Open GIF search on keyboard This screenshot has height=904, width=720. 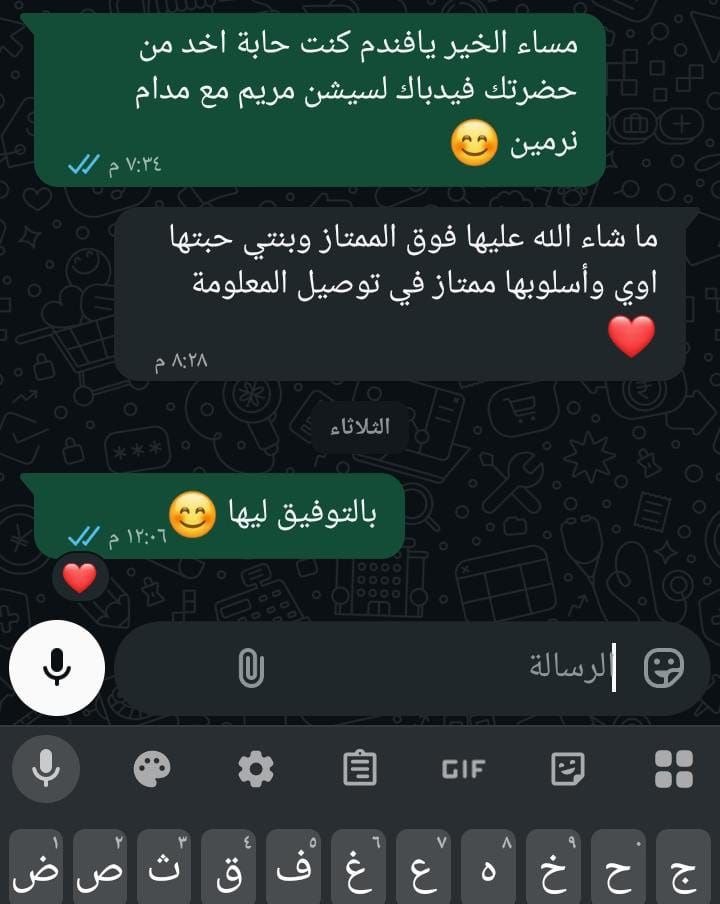pyautogui.click(x=463, y=769)
